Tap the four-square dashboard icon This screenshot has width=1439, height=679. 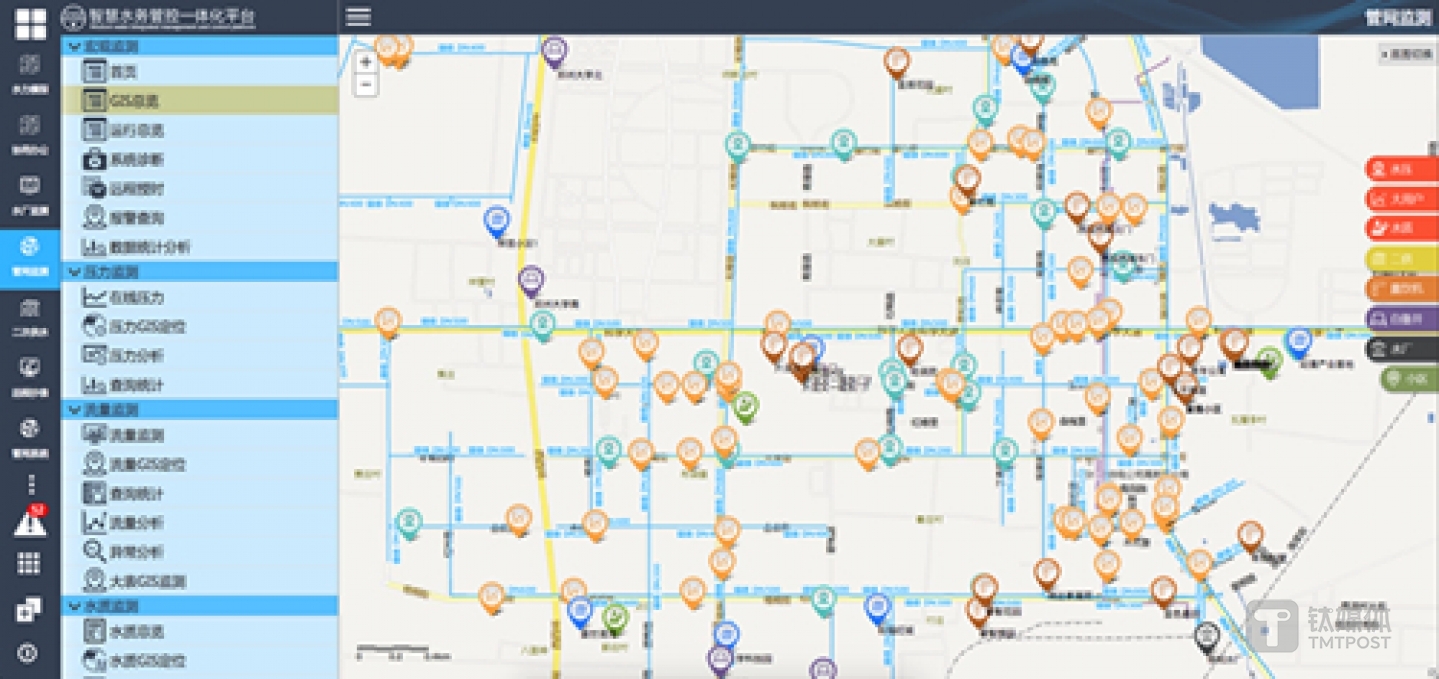point(30,24)
